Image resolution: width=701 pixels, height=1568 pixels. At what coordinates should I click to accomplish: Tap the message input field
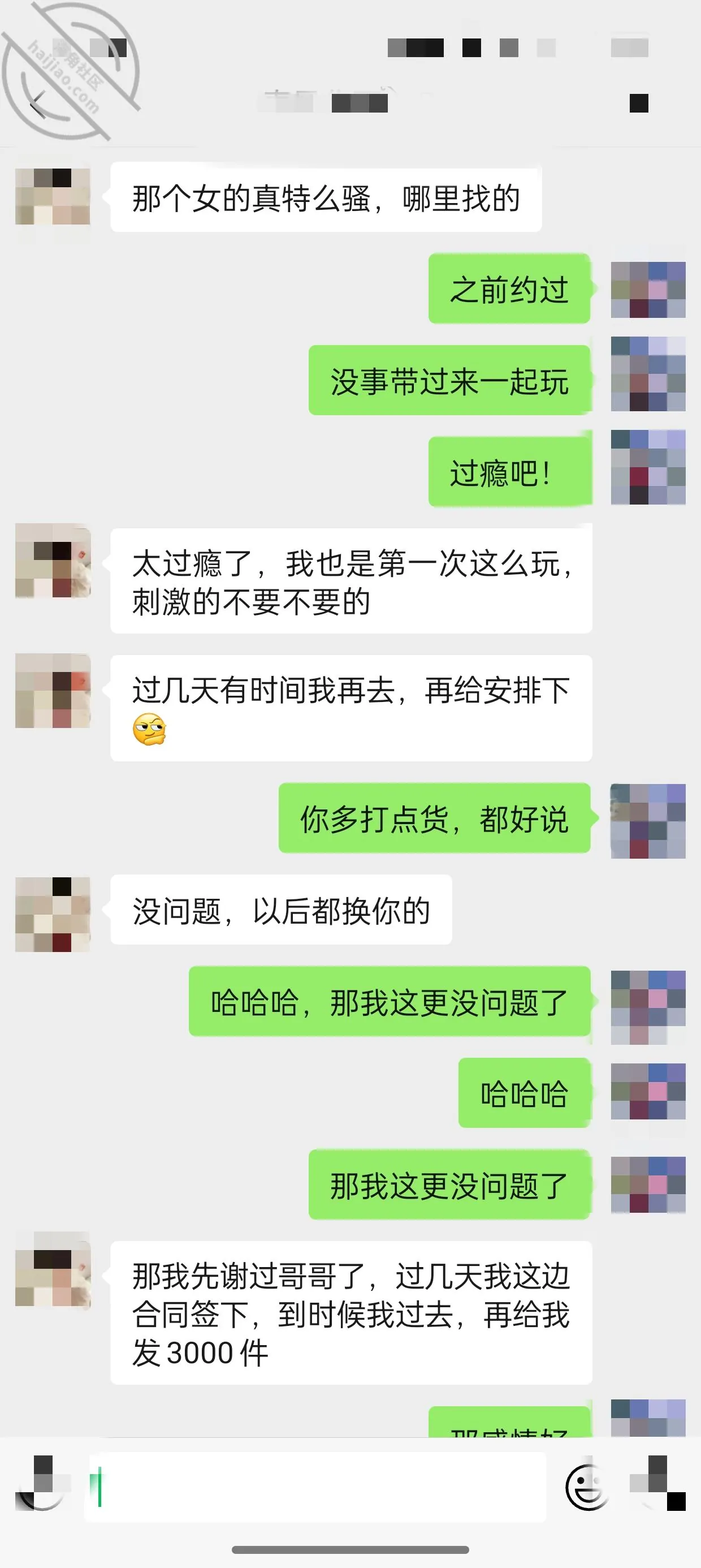click(315, 1488)
